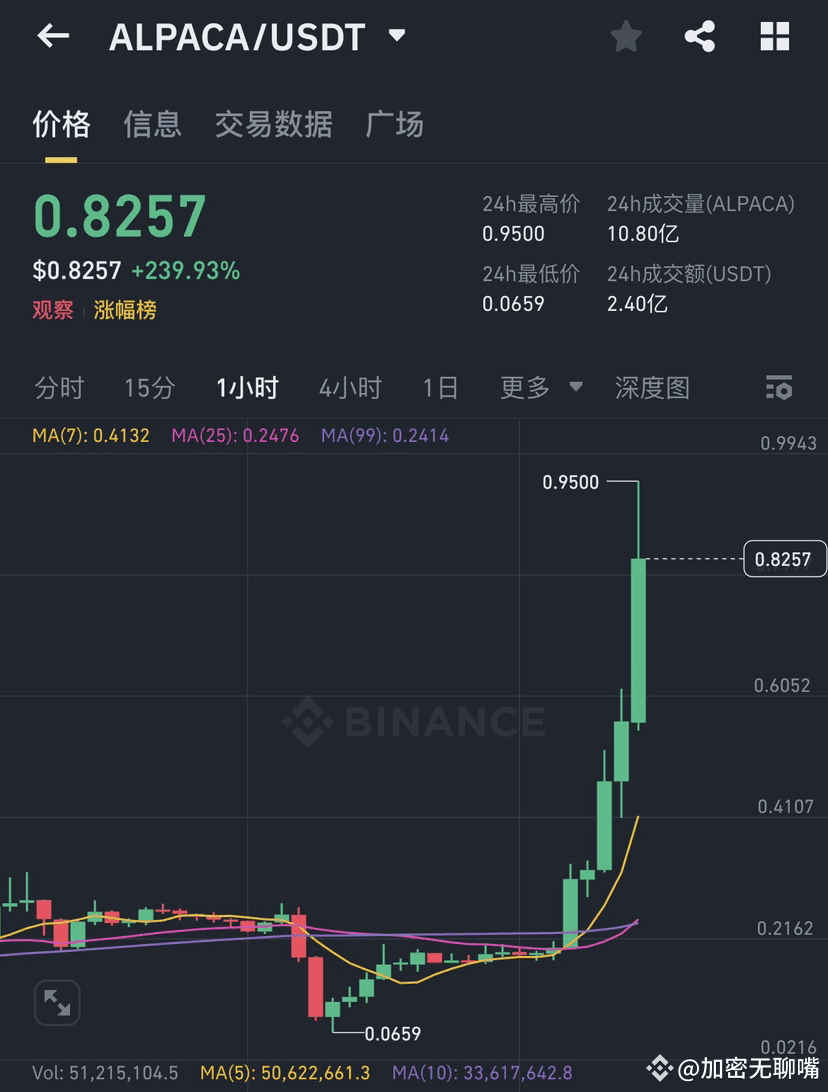Open the trading pair selector dropdown
Screen dimensions: 828x1092
(x=396, y=34)
